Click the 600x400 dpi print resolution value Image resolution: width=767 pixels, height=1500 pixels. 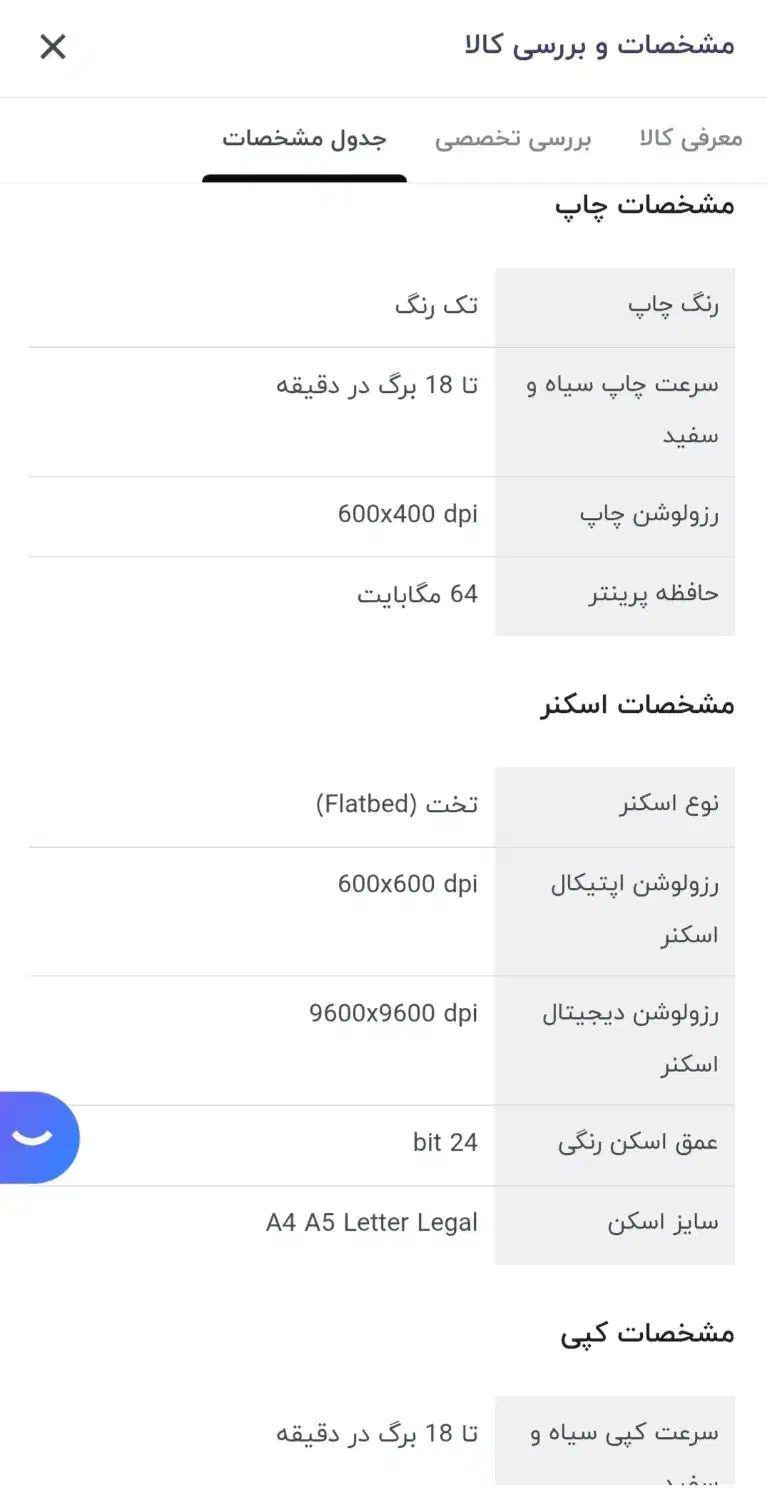tap(408, 515)
